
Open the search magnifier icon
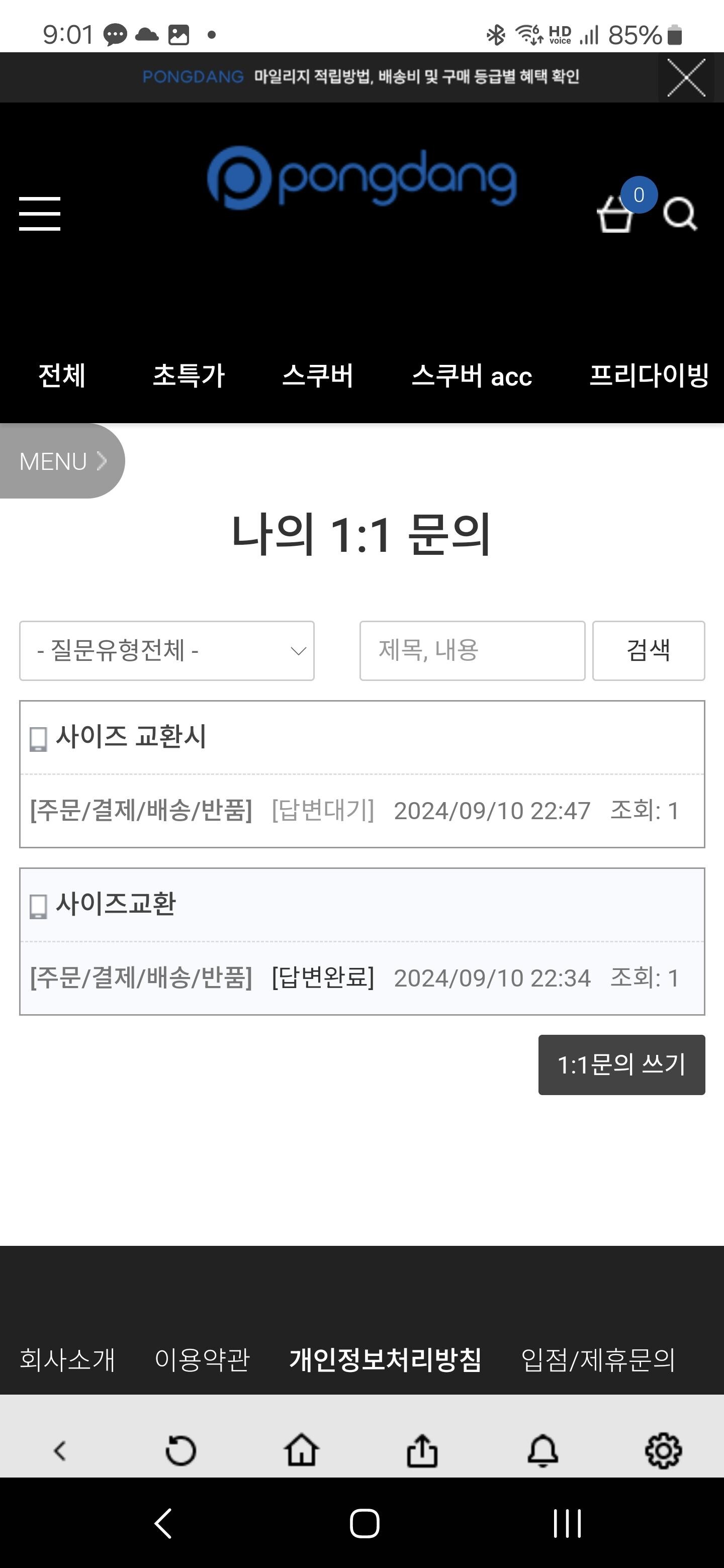pyautogui.click(x=680, y=214)
